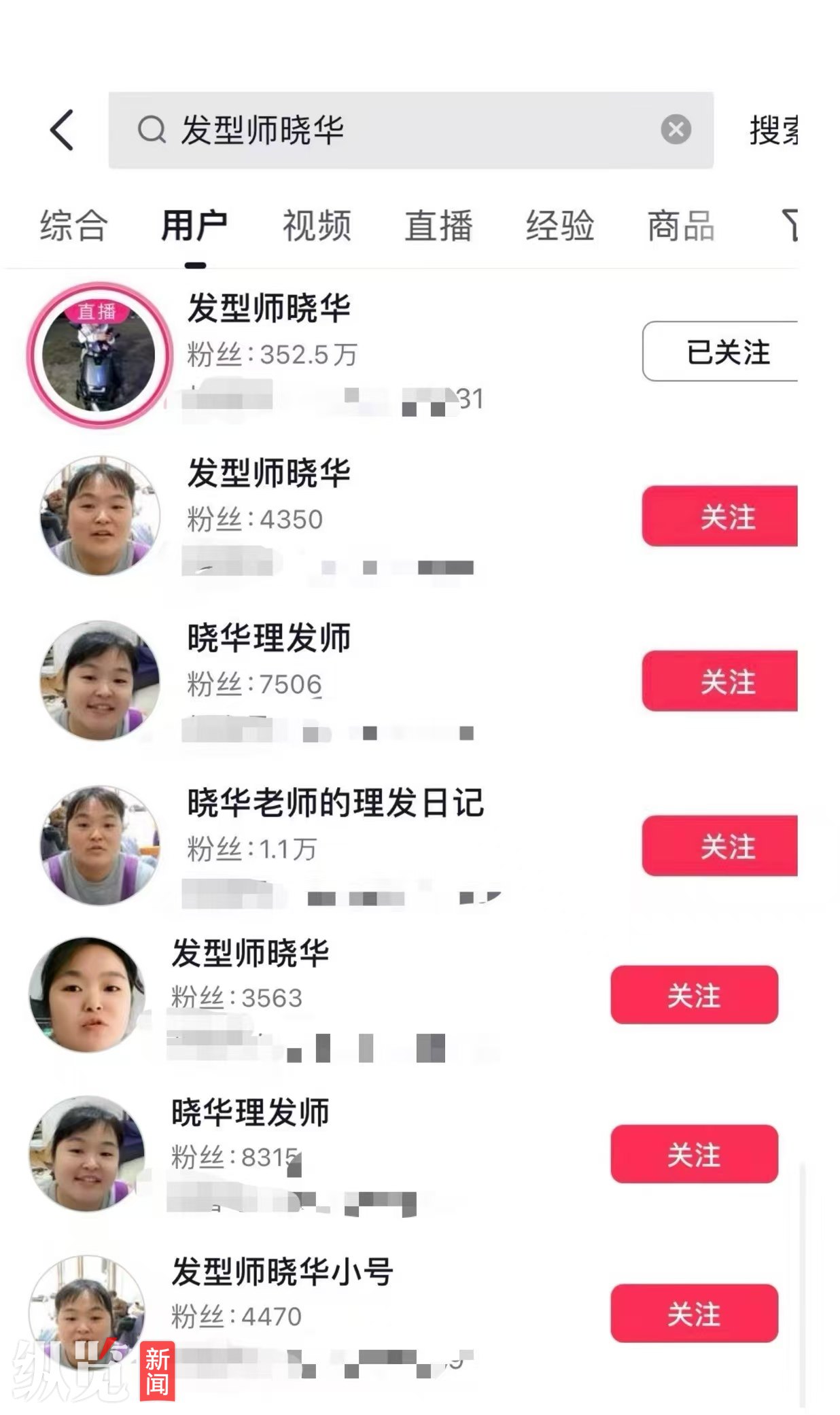Switch to the 直播 tab
Viewport: 840px width, 1415px height.
click(x=440, y=226)
